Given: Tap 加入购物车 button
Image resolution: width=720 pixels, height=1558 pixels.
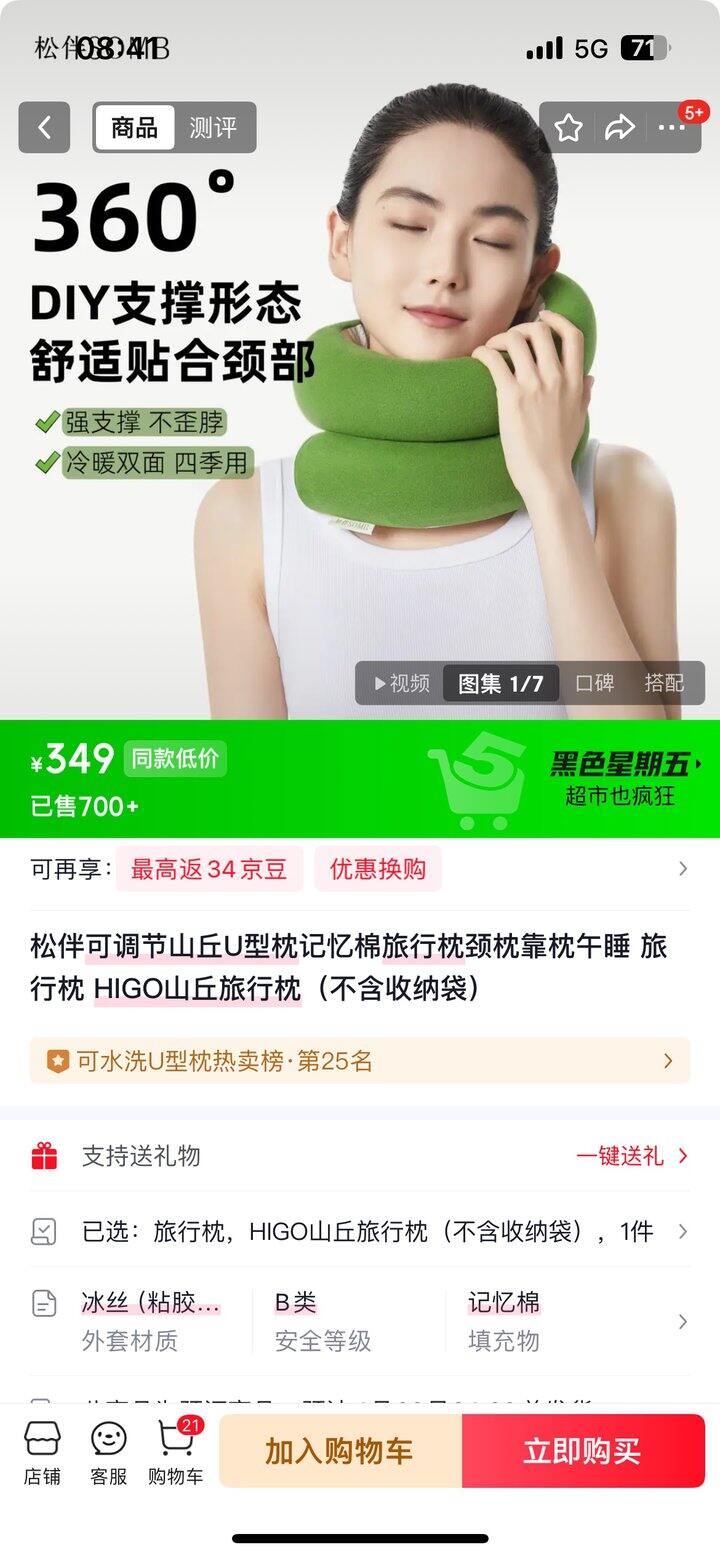Looking at the screenshot, I should point(340,1452).
